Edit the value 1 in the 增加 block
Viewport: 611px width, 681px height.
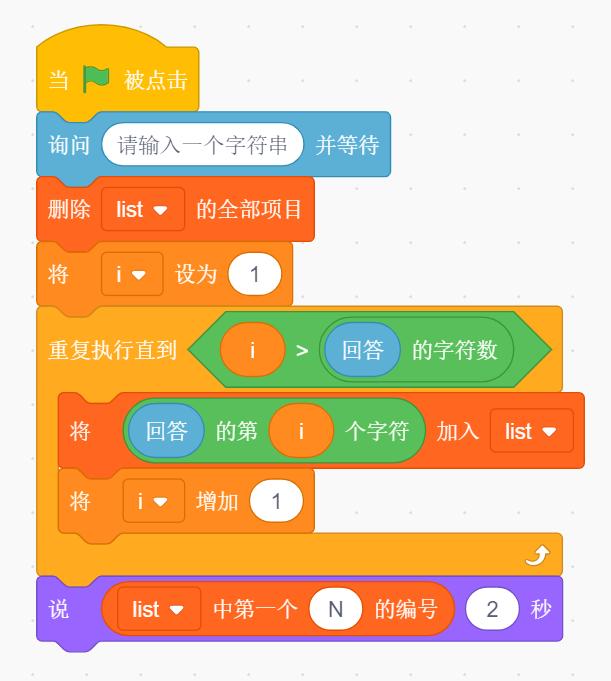(x=276, y=501)
